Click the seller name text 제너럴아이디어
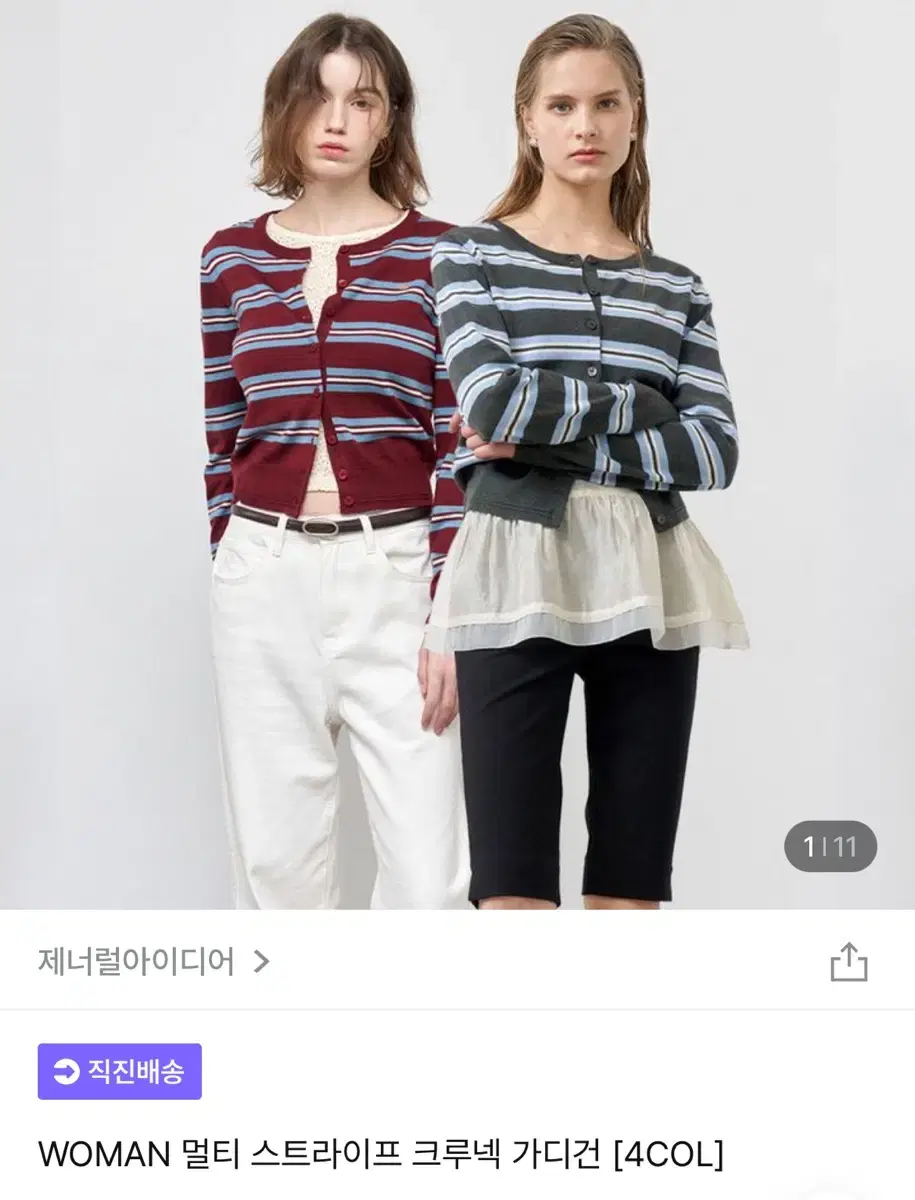The height and width of the screenshot is (1200, 915). [x=136, y=963]
